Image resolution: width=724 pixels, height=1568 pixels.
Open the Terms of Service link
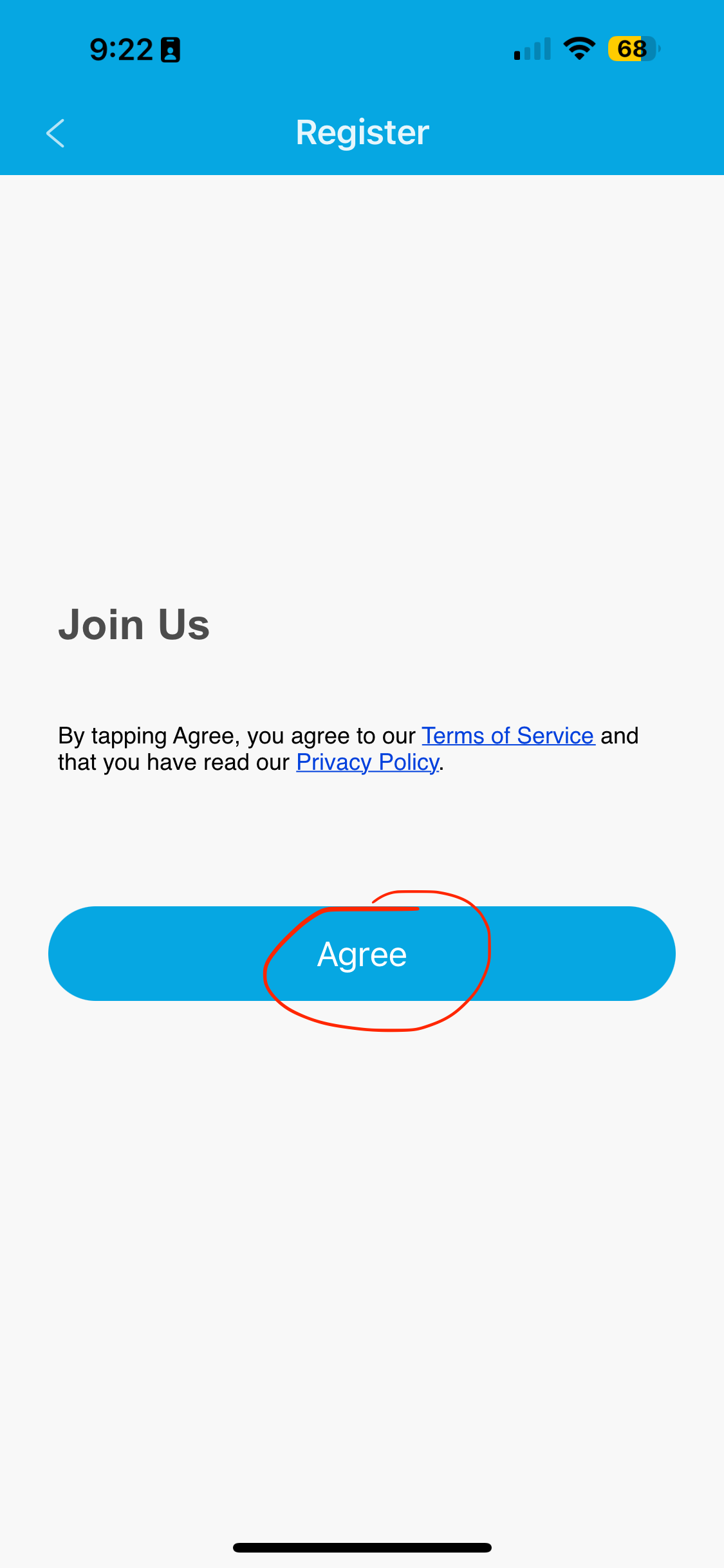pos(507,736)
